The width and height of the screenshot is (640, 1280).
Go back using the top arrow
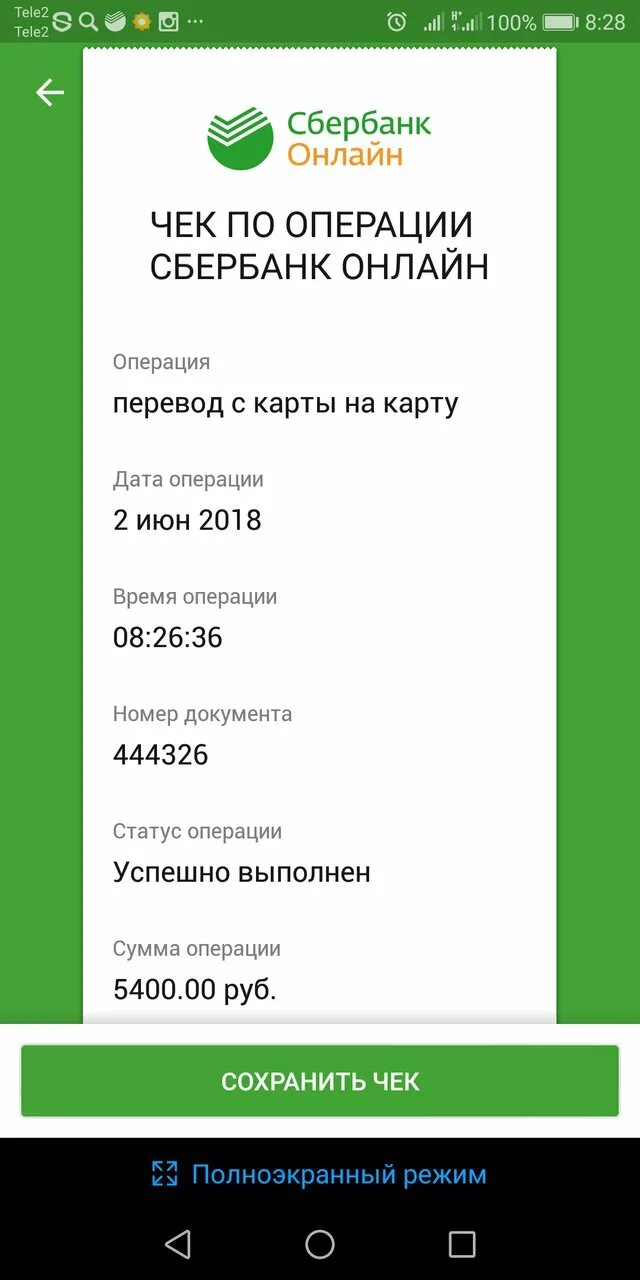point(49,93)
